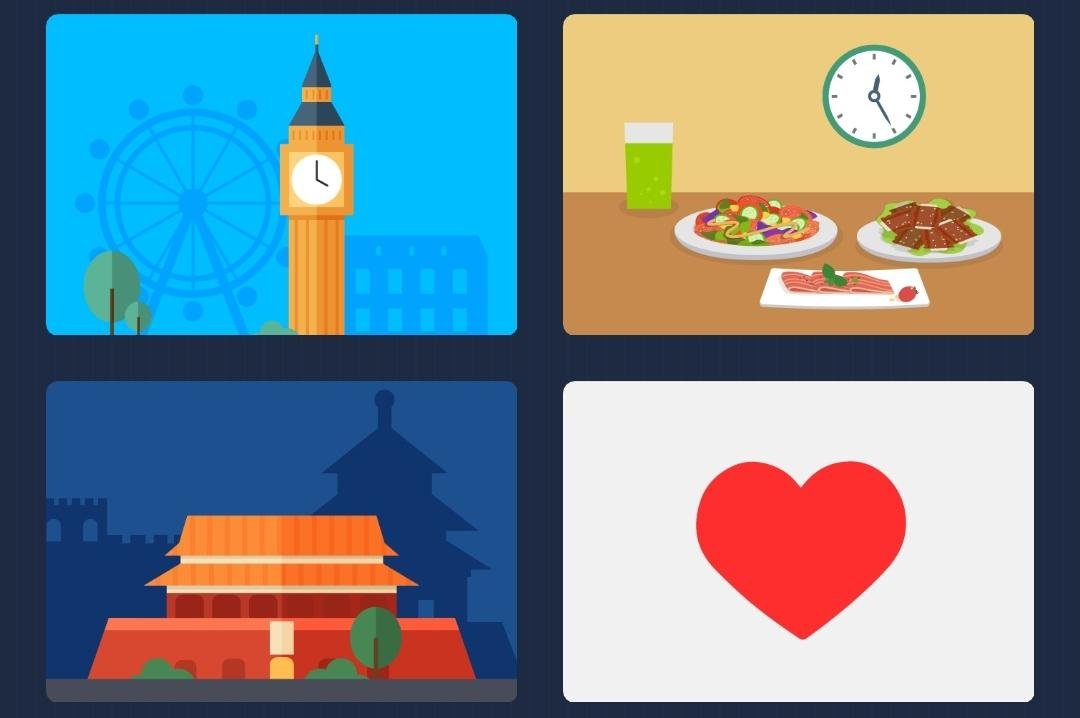Open the Big Ben clock tower card

281,174
